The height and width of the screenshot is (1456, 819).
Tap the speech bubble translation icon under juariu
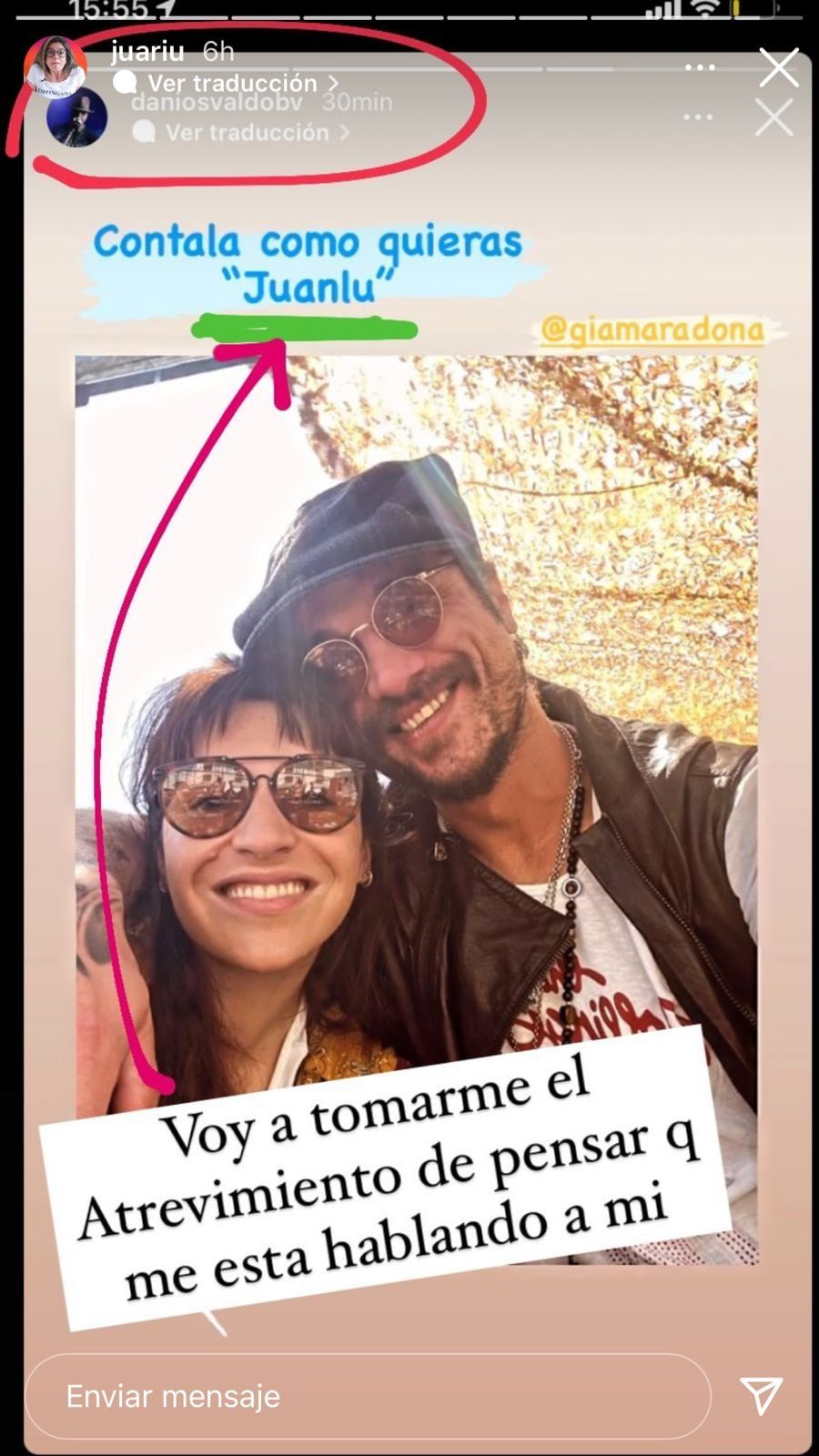pos(124,83)
